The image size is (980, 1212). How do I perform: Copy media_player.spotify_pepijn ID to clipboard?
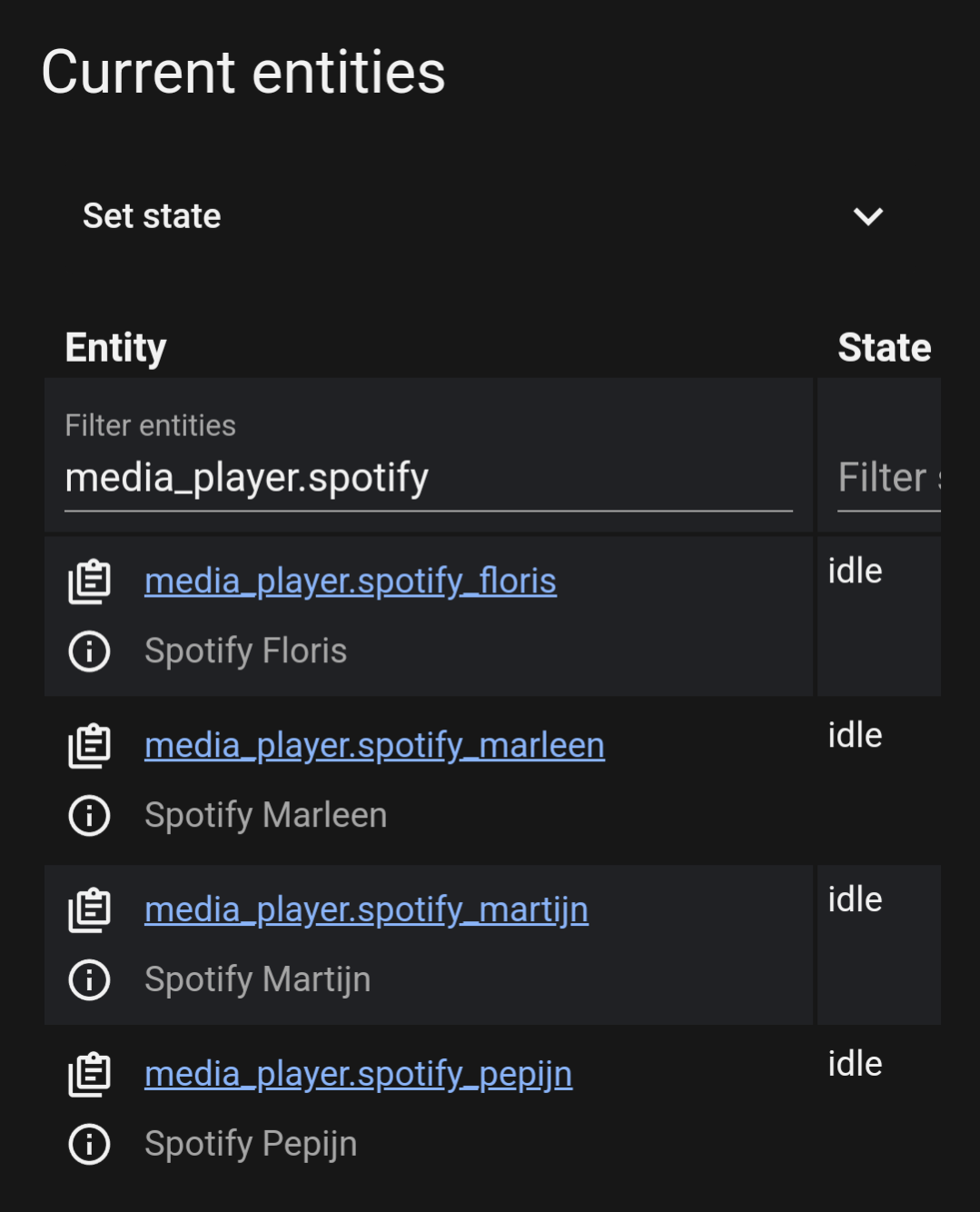pos(89,1072)
